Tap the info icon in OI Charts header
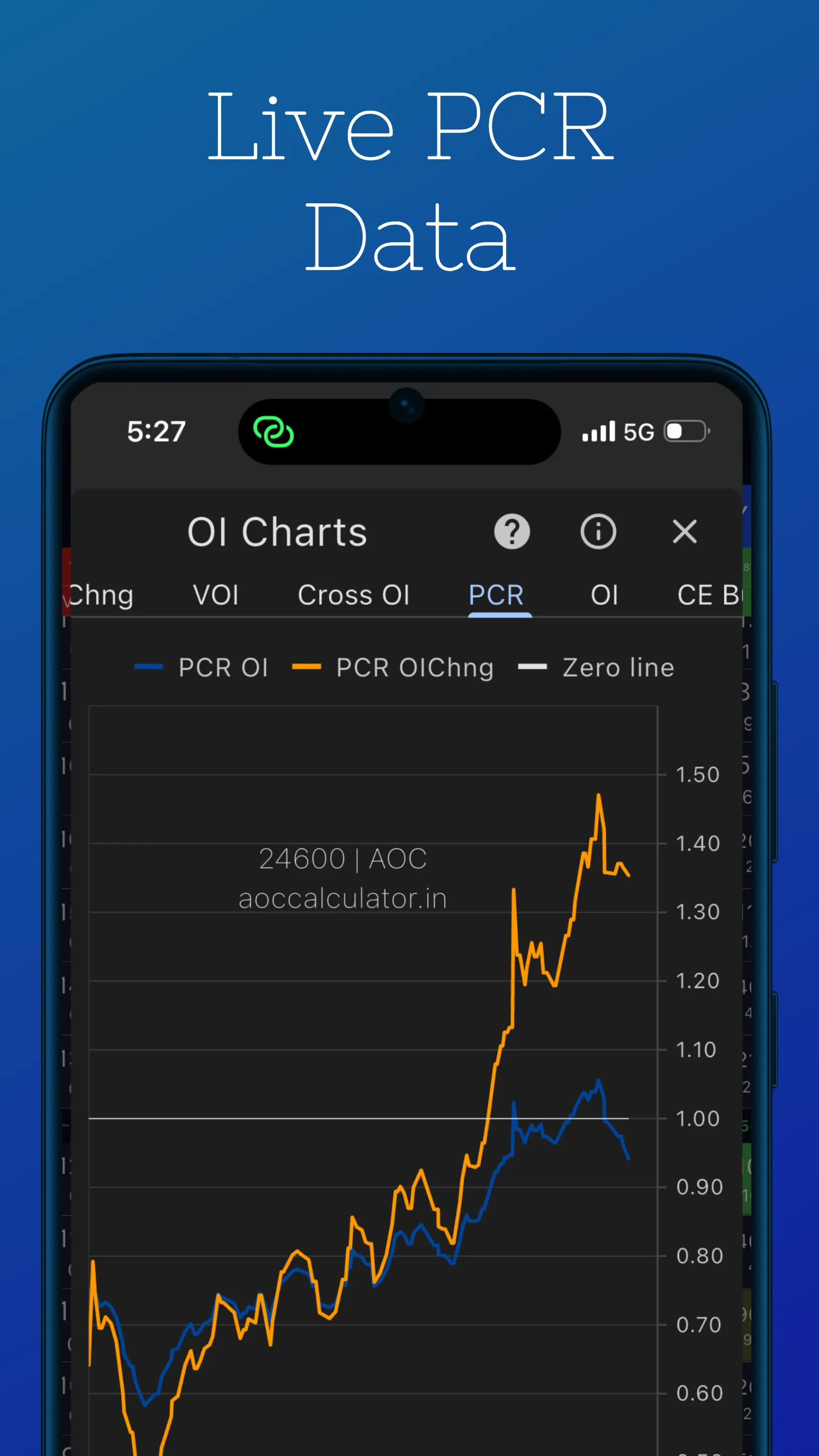This screenshot has width=819, height=1456. 598,532
